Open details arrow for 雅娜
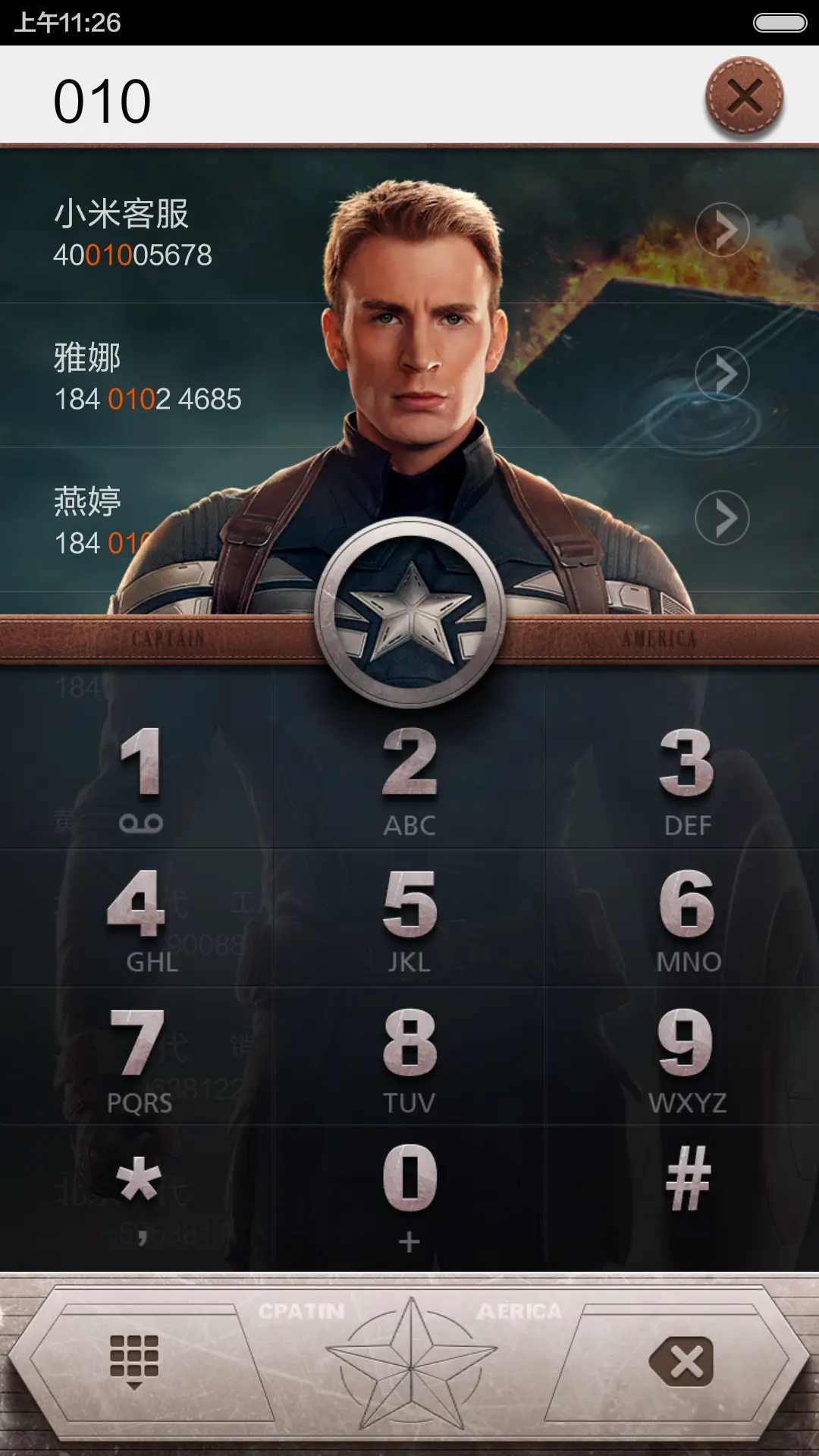 click(x=722, y=374)
